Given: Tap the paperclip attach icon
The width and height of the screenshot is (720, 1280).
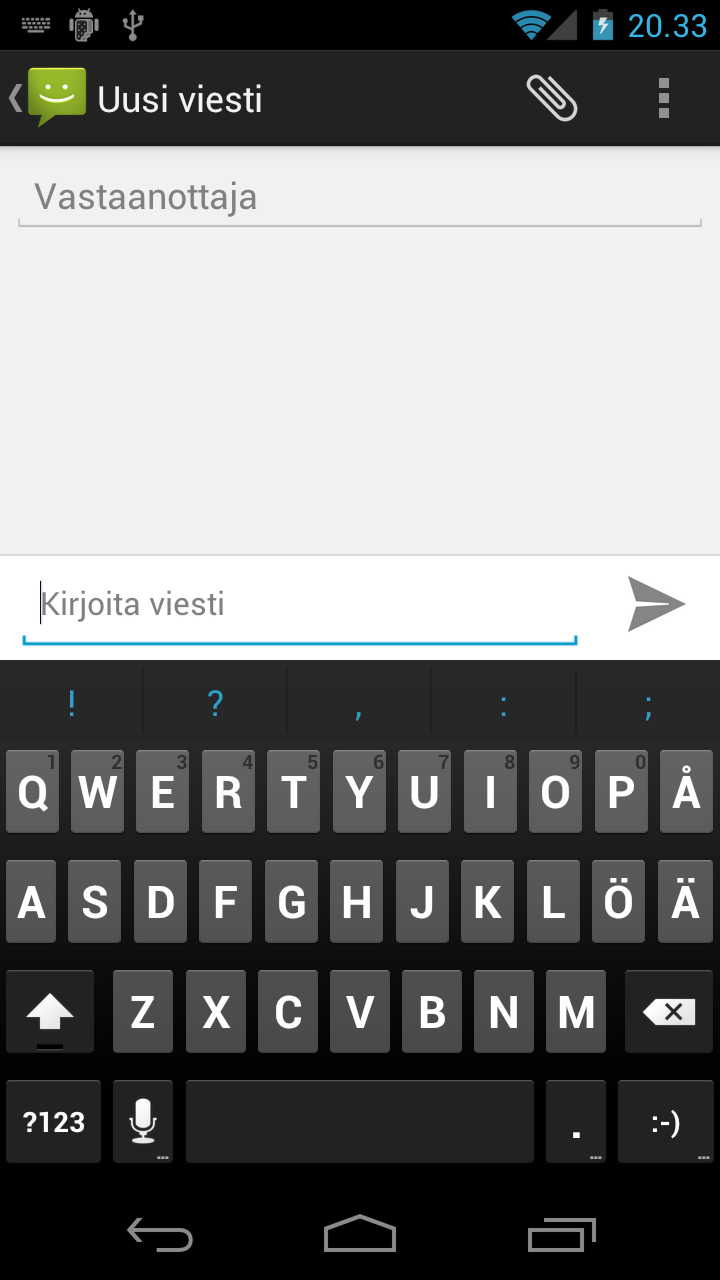Looking at the screenshot, I should pos(552,99).
